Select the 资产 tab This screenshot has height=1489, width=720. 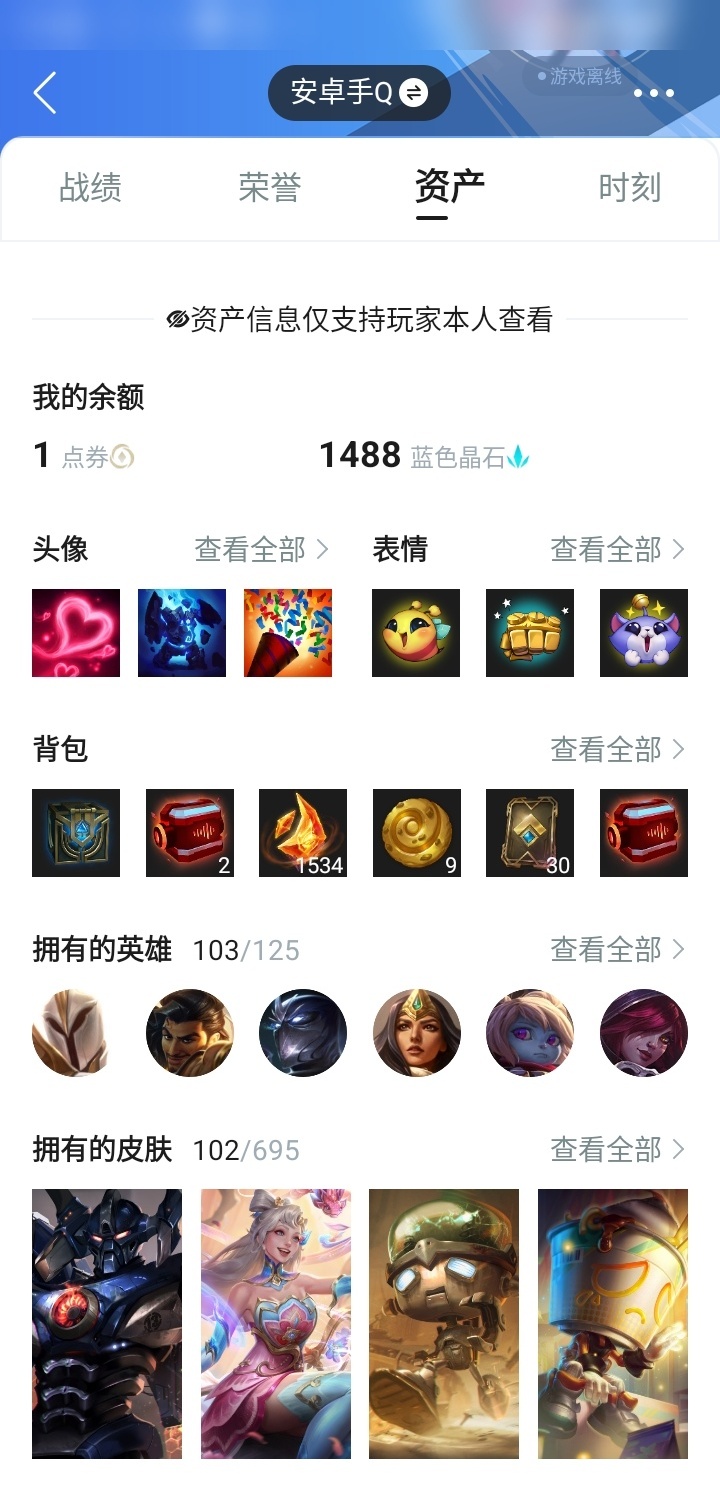450,187
